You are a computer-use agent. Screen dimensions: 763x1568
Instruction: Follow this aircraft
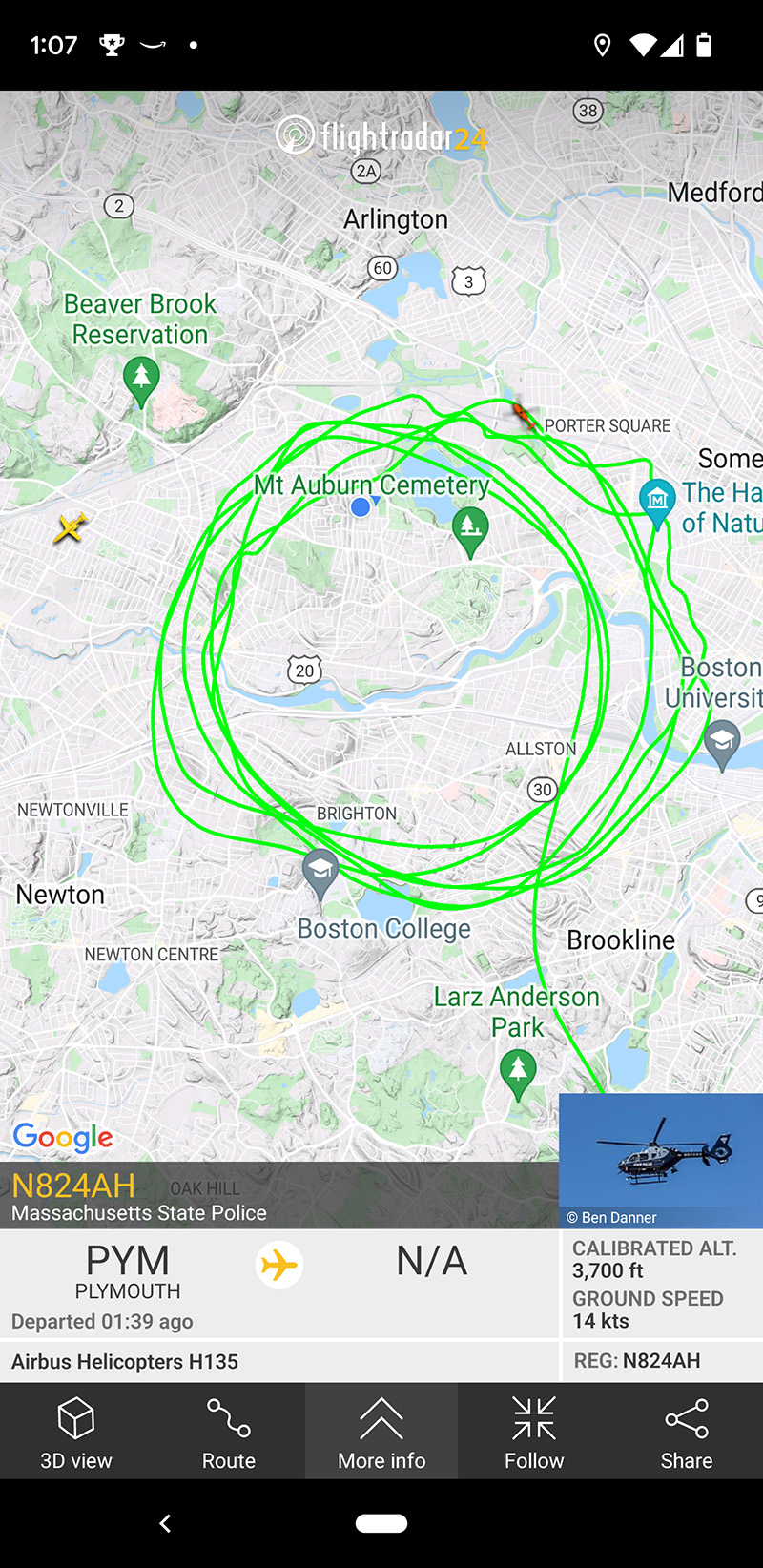coord(534,1432)
